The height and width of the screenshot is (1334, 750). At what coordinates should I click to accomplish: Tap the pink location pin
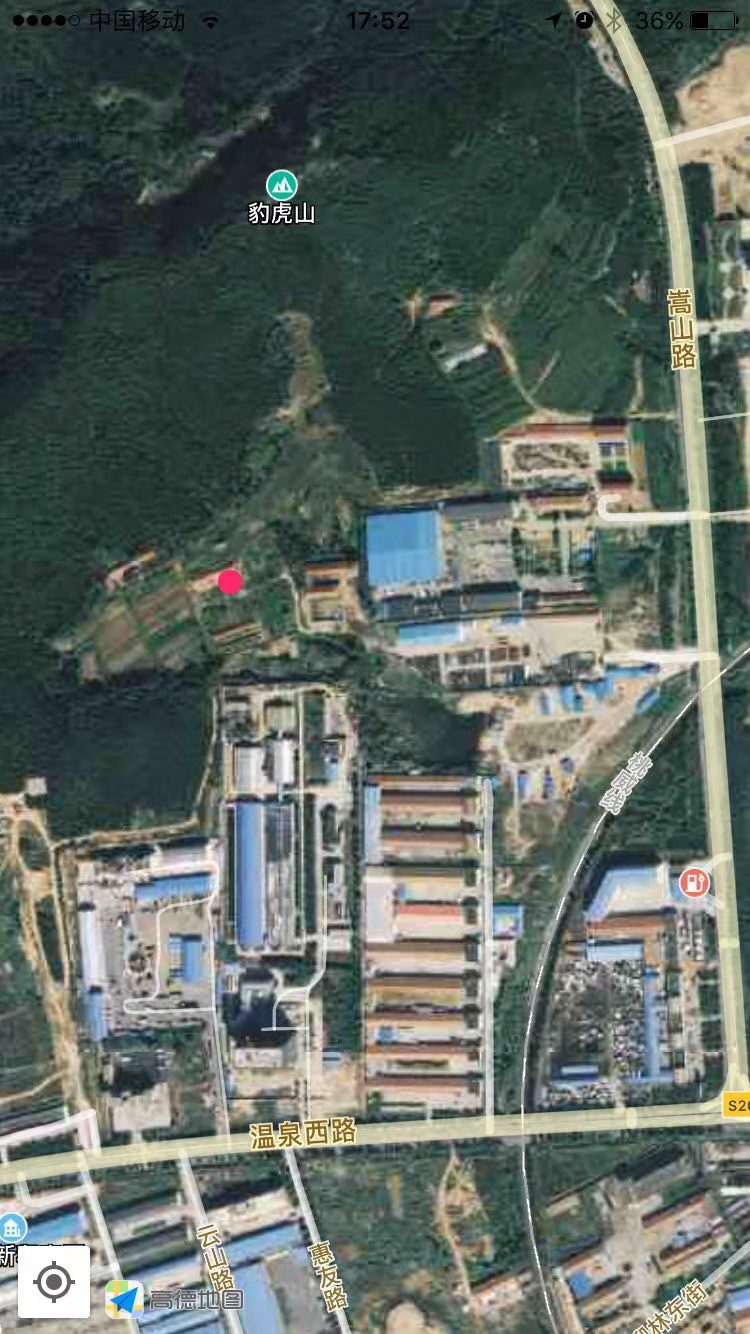point(231,582)
